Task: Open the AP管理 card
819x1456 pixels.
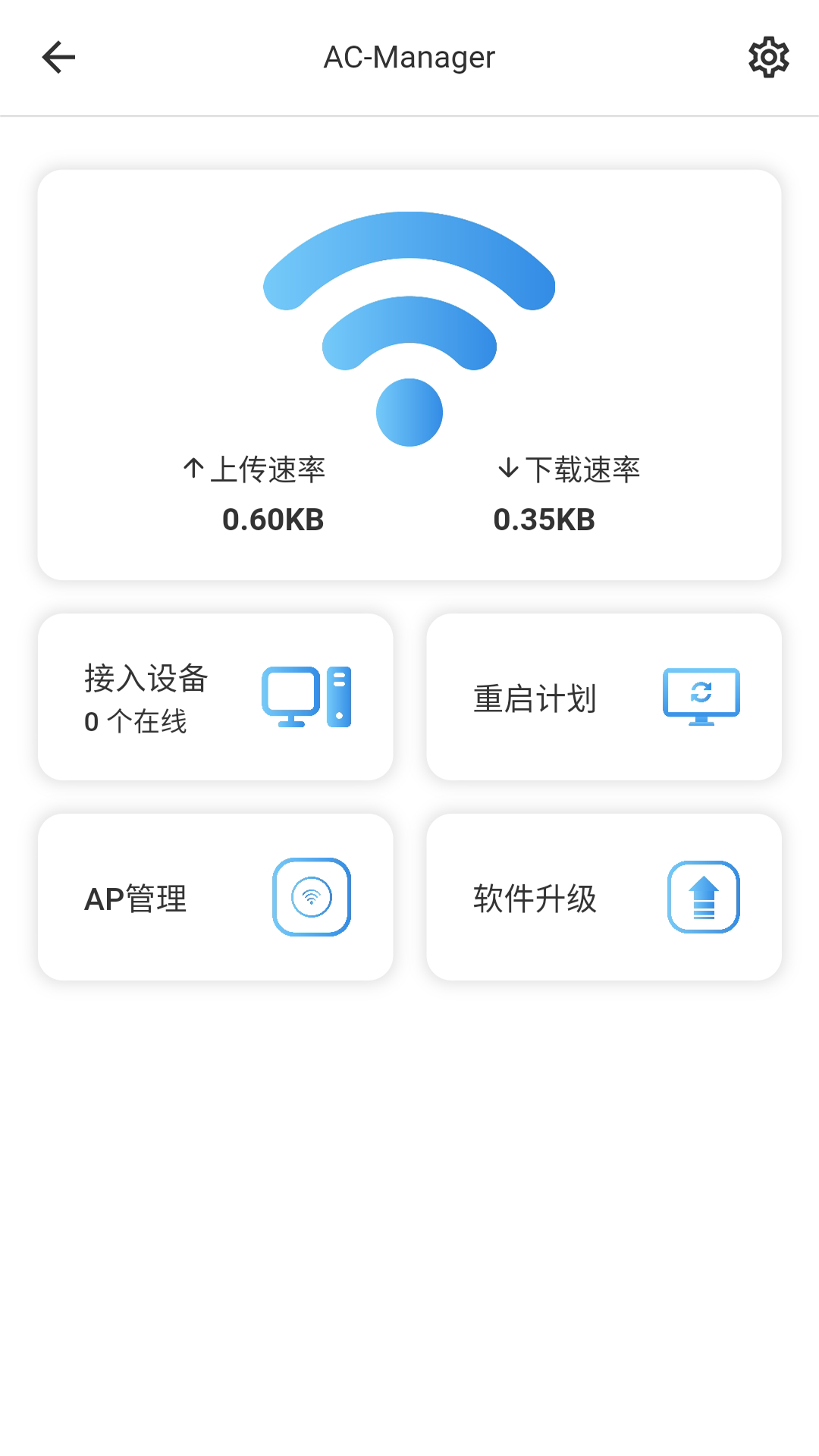Action: click(215, 896)
